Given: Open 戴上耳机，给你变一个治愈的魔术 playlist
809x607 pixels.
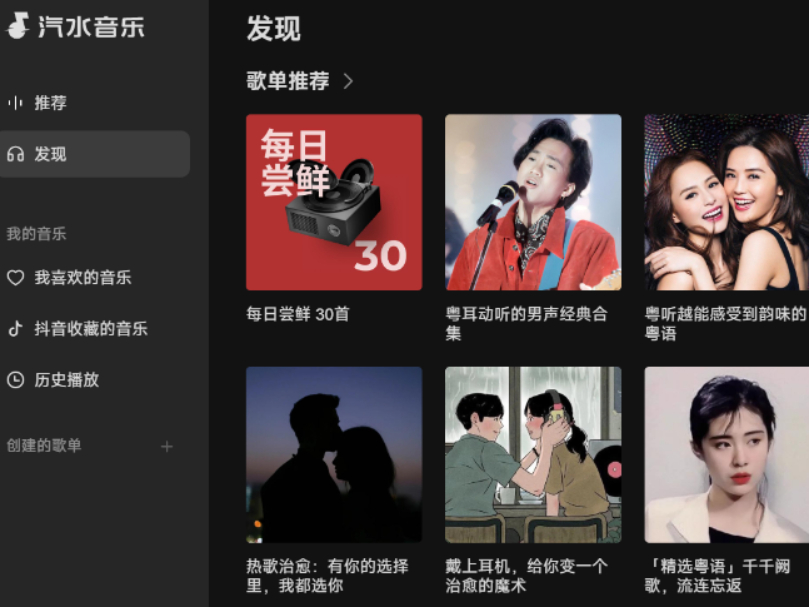Looking at the screenshot, I should pos(533,454).
